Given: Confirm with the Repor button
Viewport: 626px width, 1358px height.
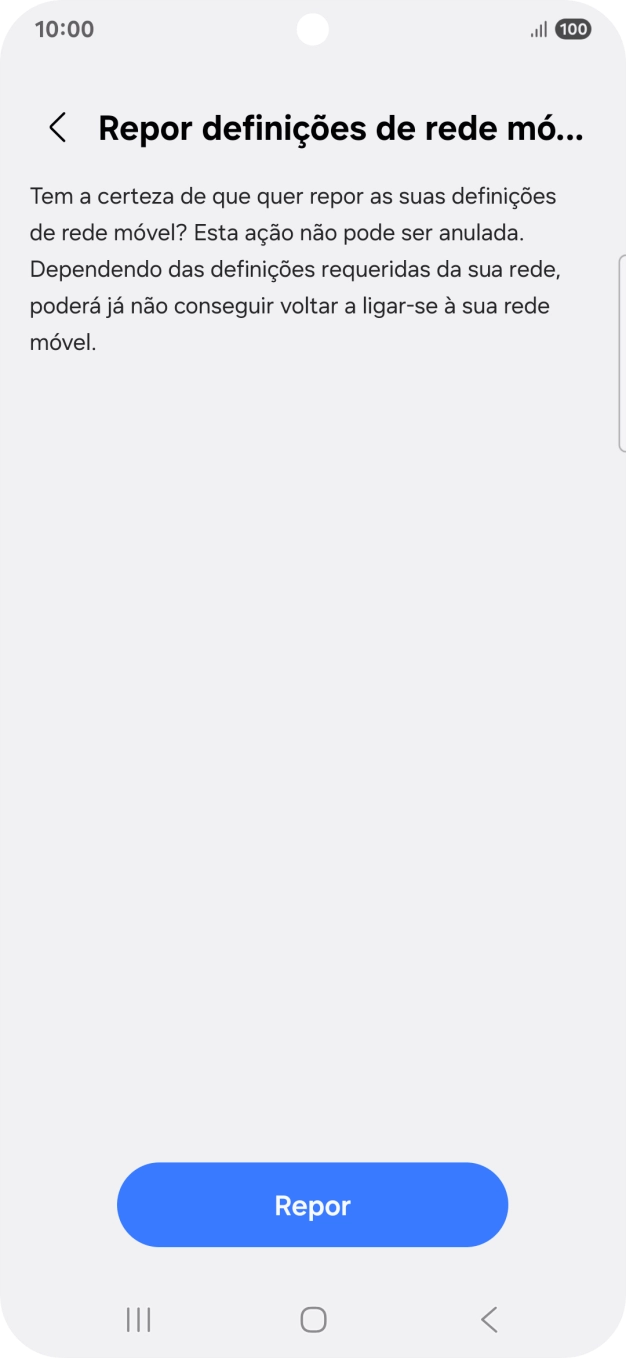Looking at the screenshot, I should (312, 1205).
